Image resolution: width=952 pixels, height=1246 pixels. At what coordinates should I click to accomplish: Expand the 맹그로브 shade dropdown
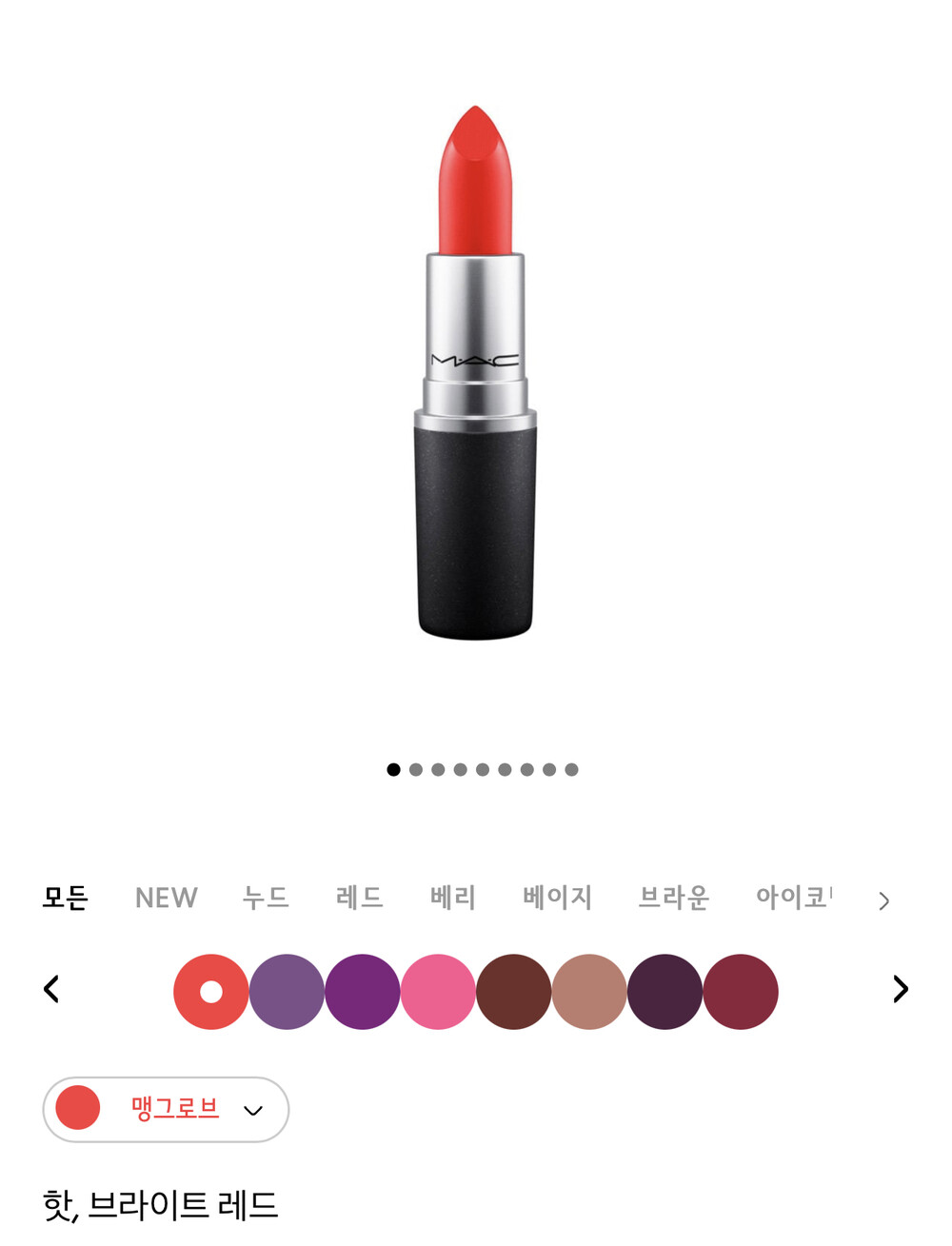click(166, 1110)
